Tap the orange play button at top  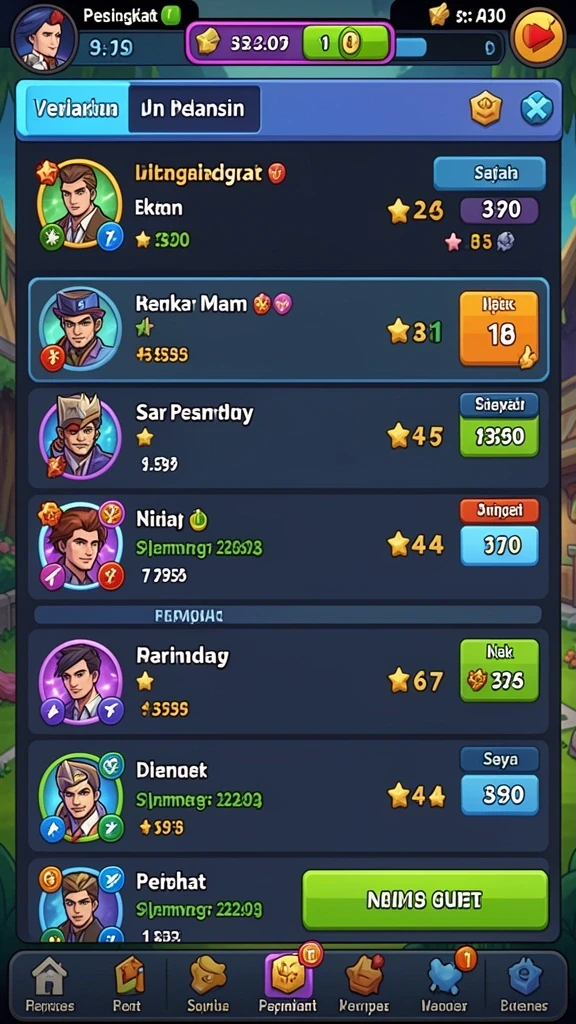pos(537,37)
